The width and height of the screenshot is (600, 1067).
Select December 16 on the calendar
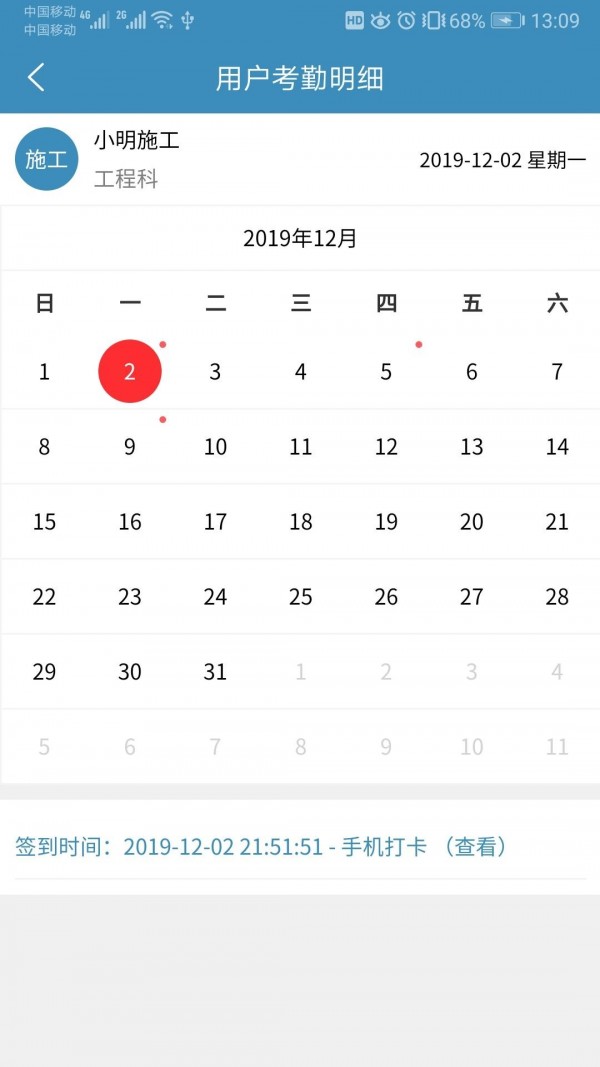coord(129,522)
